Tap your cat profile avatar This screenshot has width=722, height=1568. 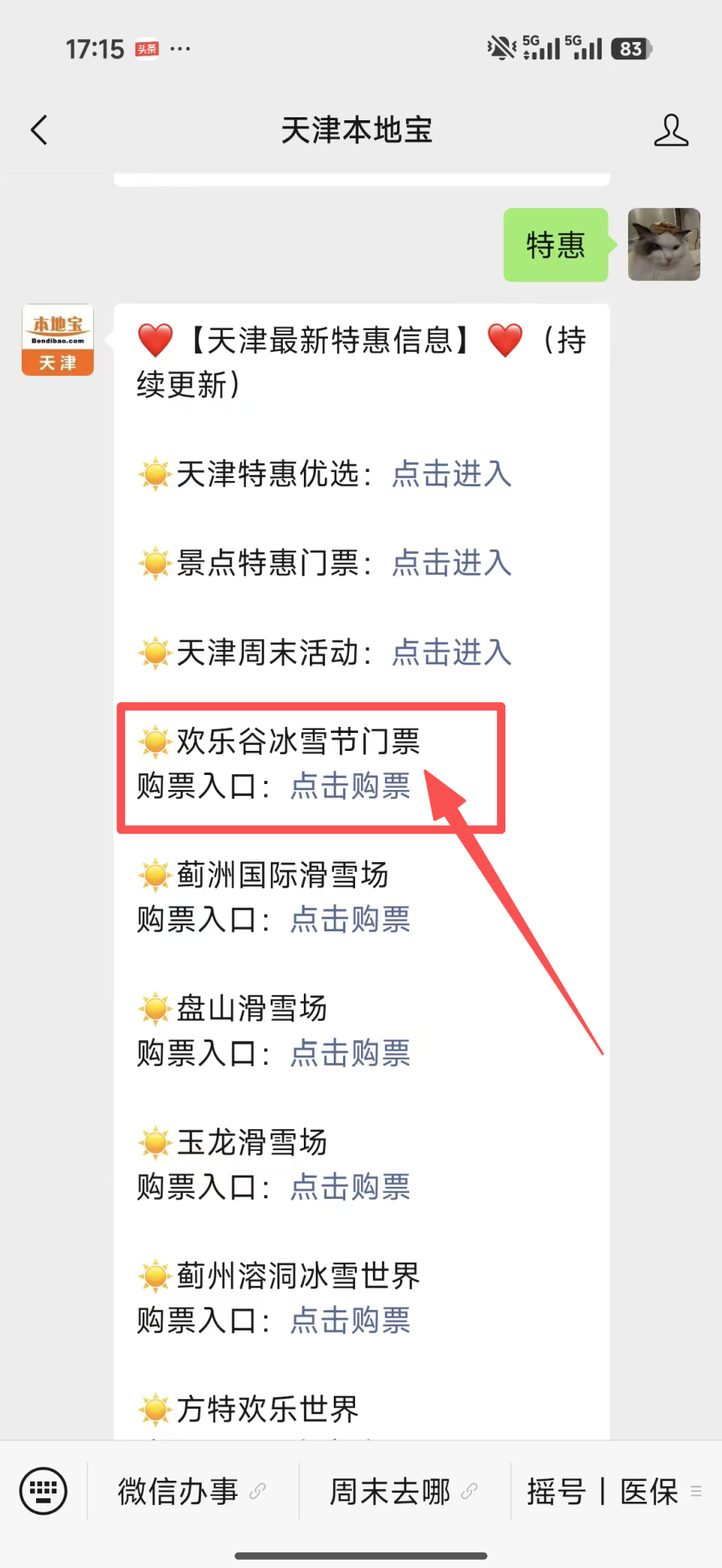point(664,244)
